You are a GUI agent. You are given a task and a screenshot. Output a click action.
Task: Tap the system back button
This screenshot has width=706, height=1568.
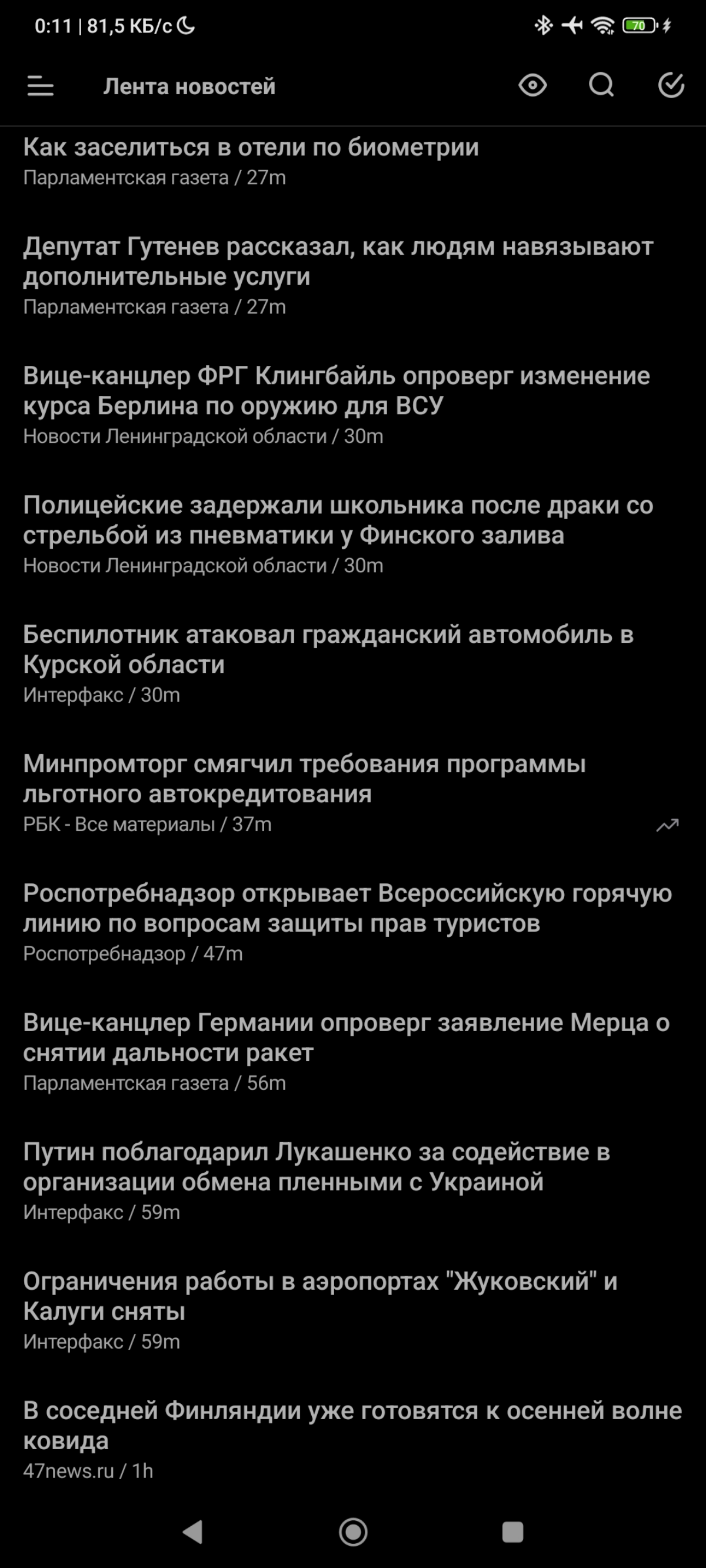(x=193, y=1532)
